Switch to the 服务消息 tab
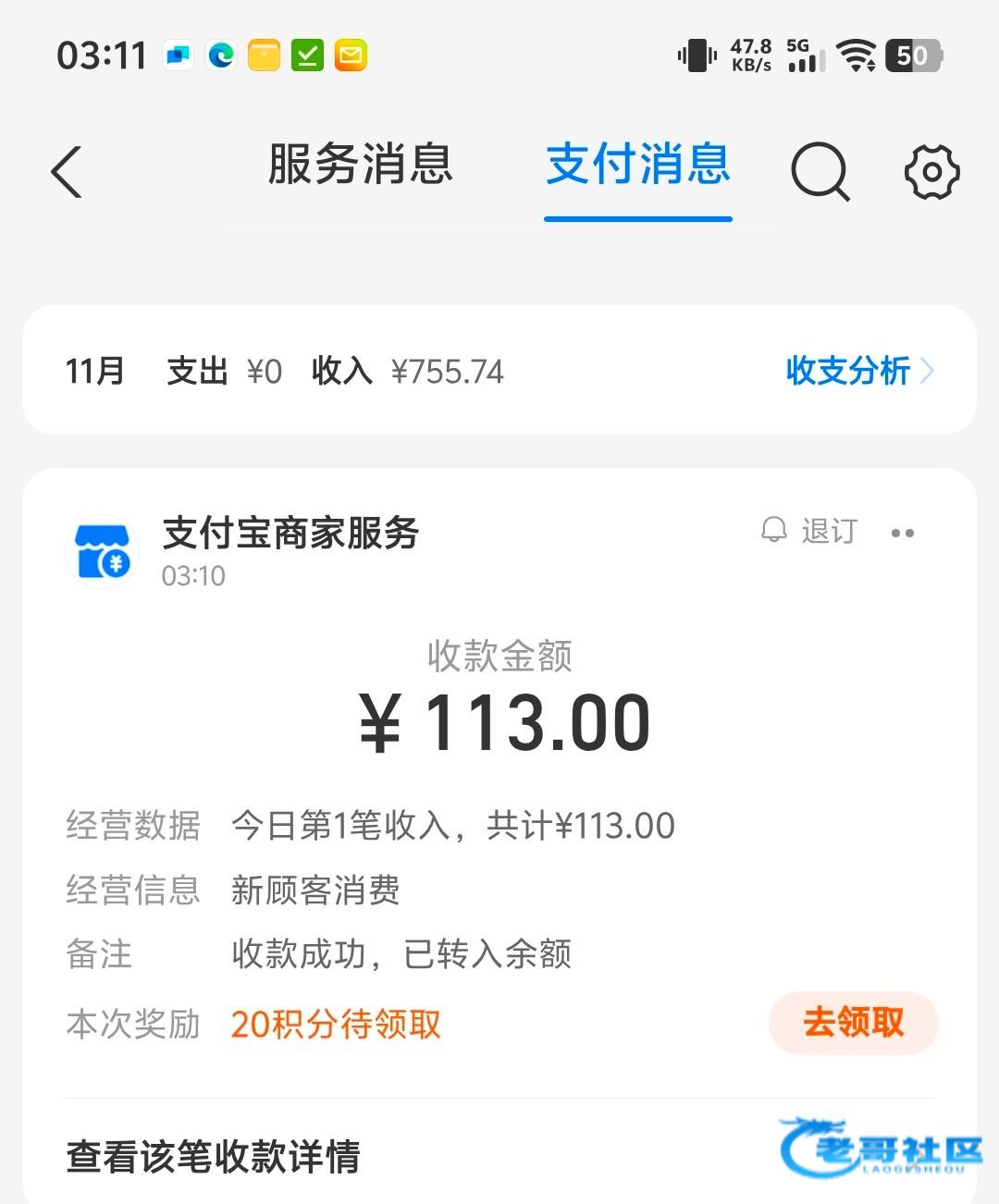 coord(360,166)
